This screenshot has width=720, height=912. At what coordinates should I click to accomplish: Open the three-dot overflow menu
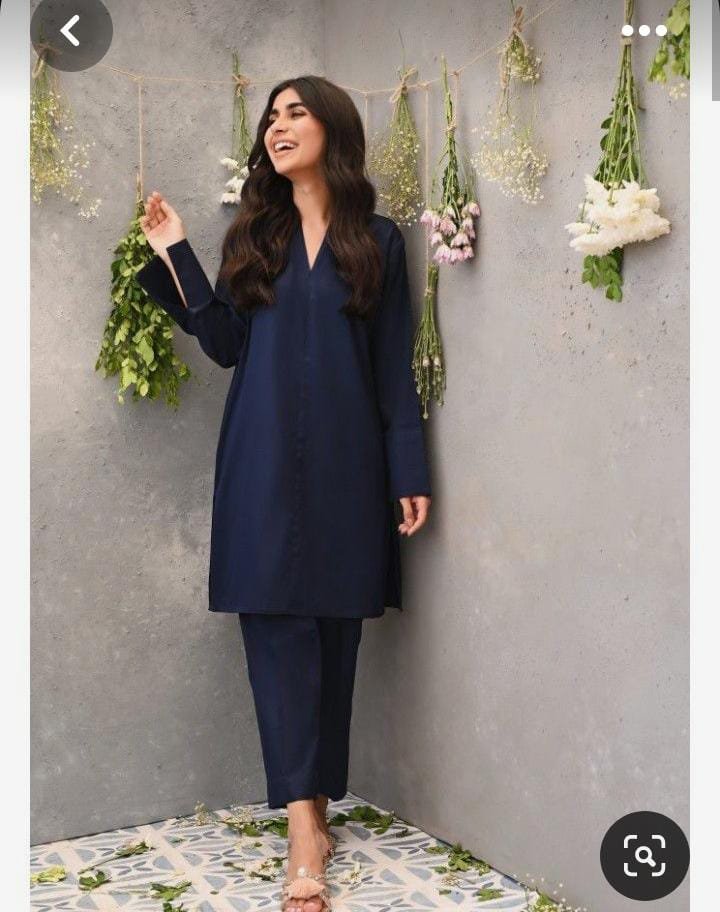click(x=644, y=31)
